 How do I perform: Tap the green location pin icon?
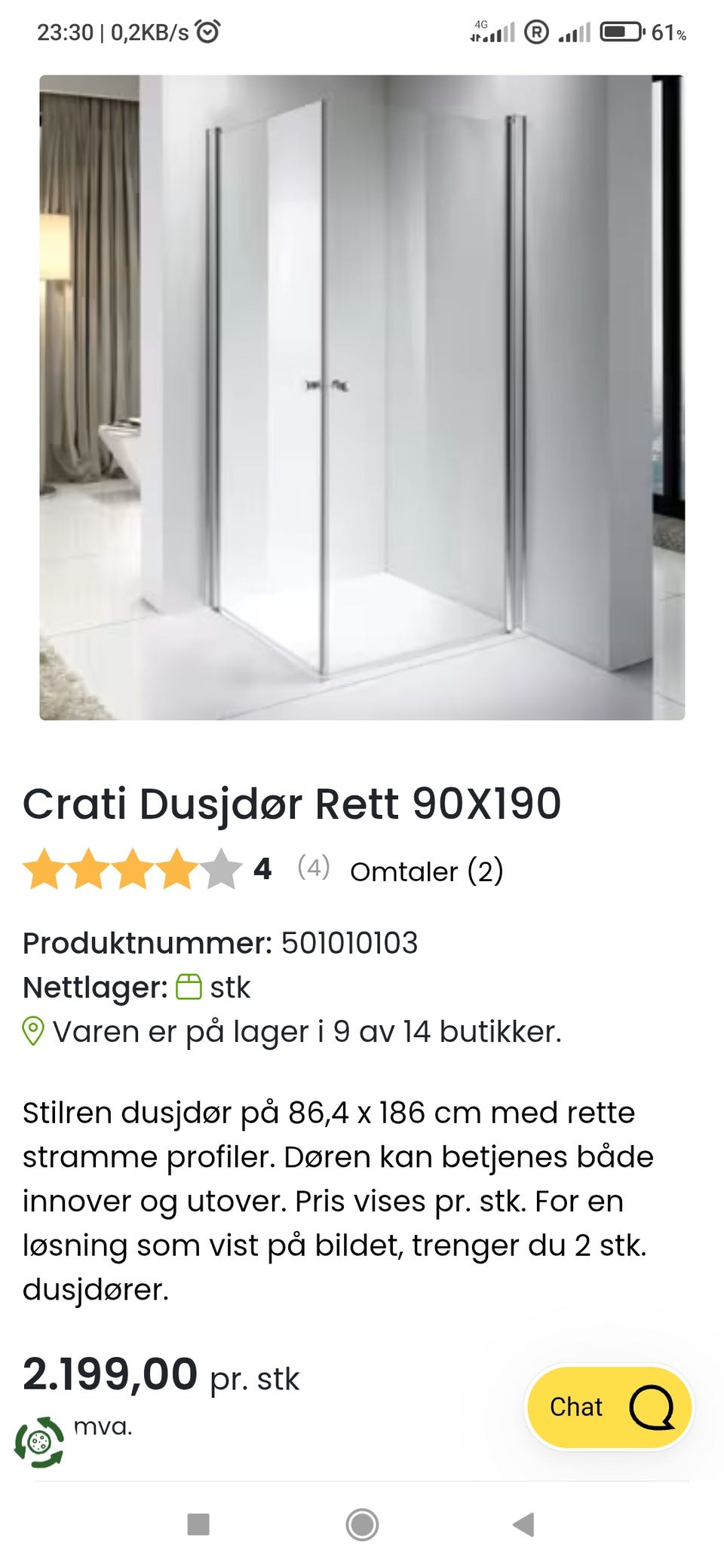(35, 1031)
